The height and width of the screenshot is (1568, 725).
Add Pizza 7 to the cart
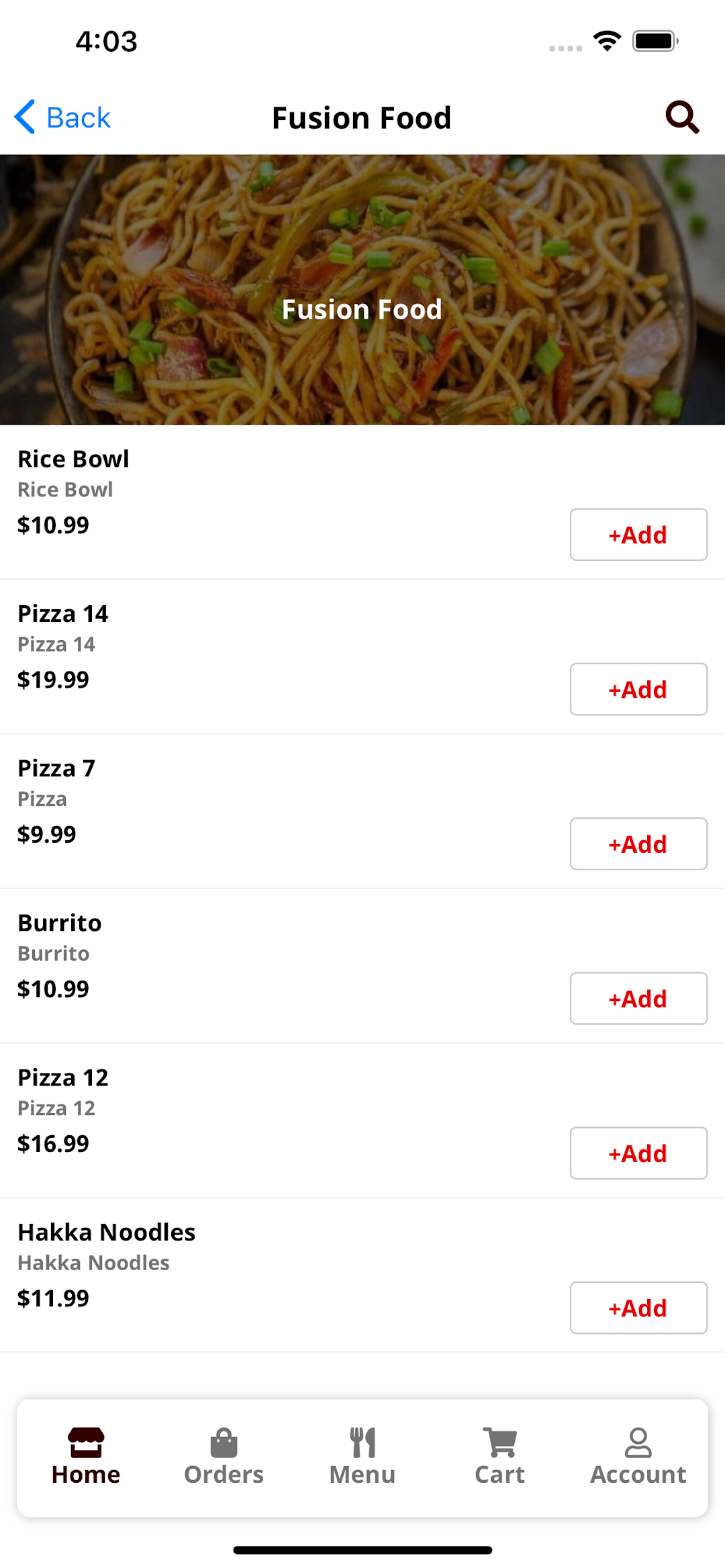coord(638,844)
